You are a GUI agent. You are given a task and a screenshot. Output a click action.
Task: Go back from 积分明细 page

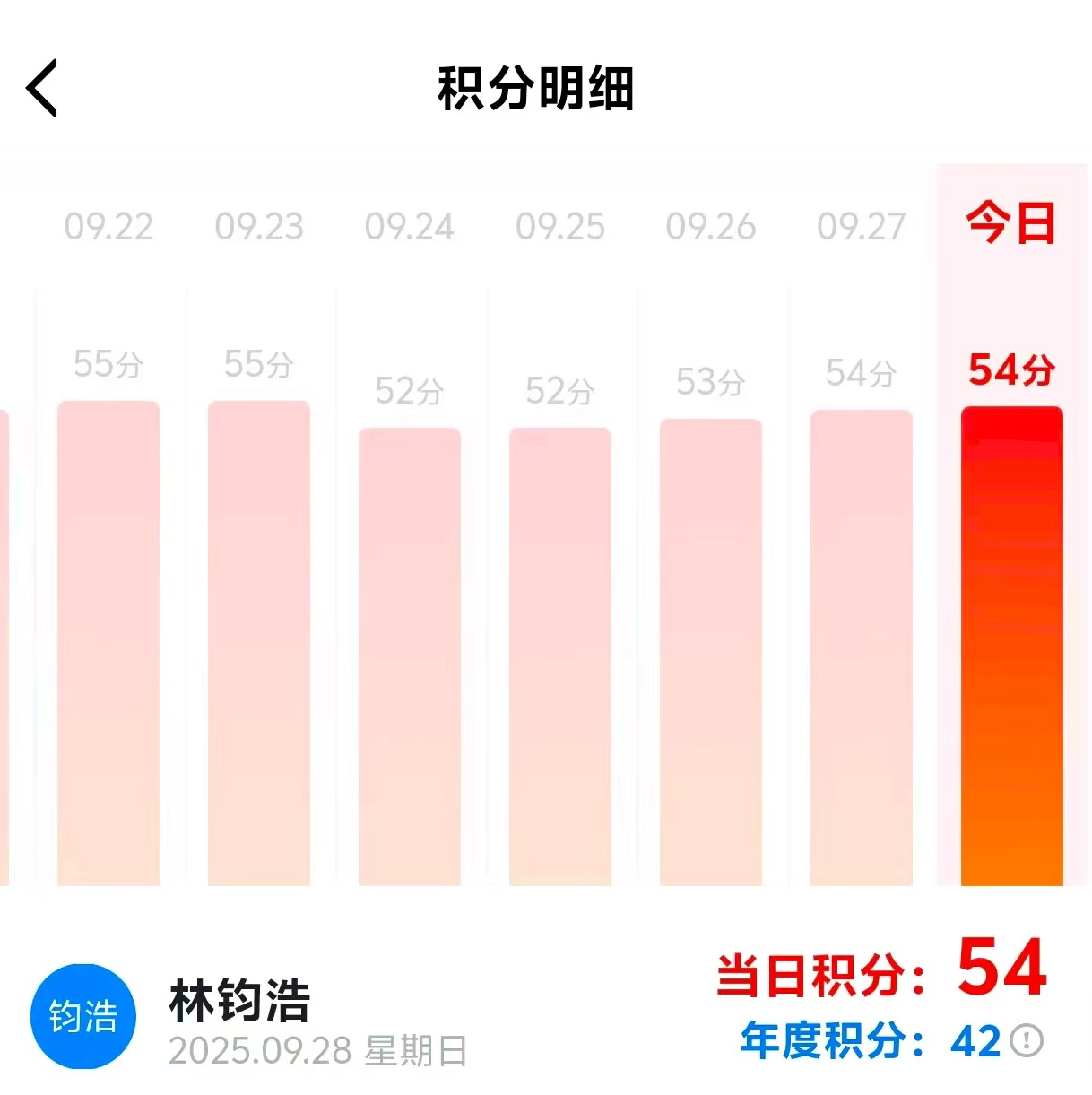click(x=42, y=88)
